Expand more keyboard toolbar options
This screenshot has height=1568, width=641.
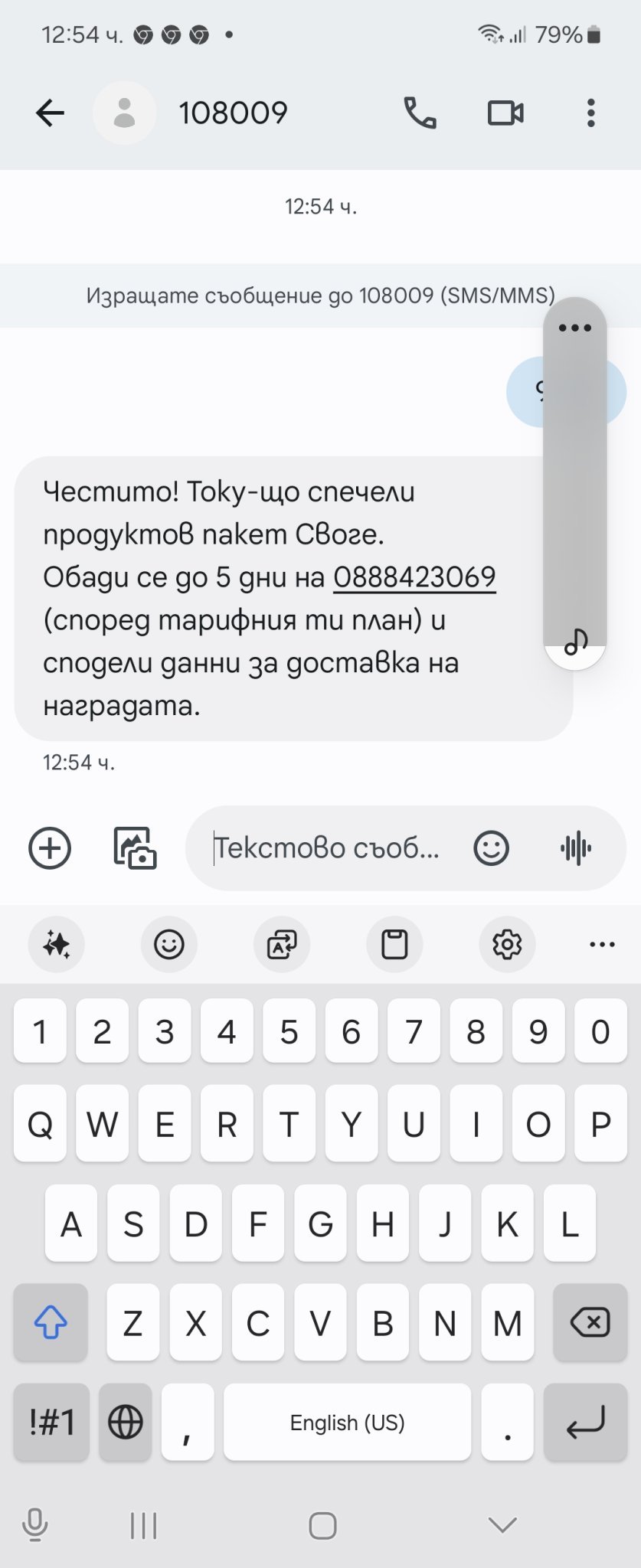pos(602,945)
